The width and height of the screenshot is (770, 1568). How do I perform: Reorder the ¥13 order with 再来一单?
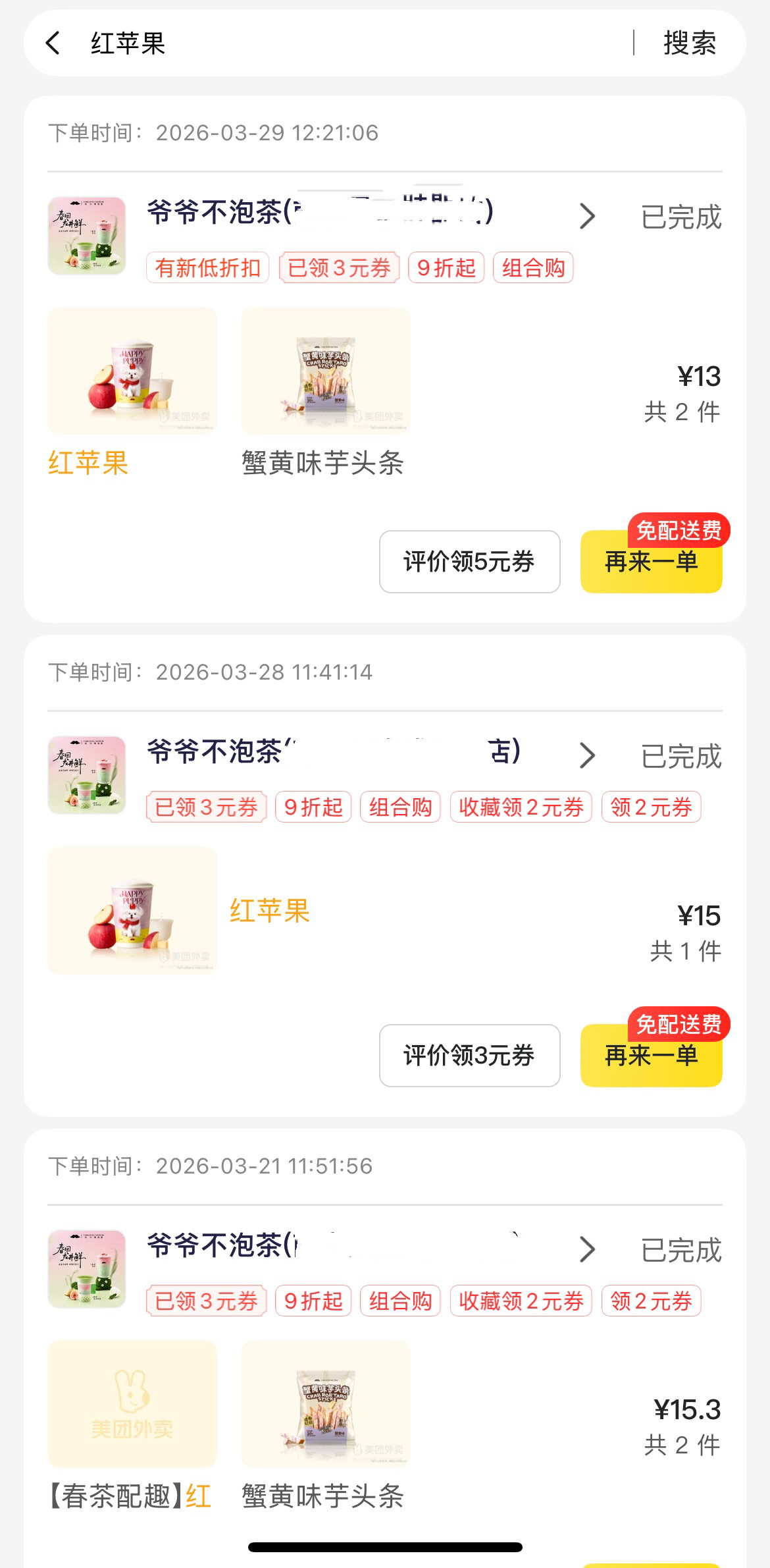click(651, 563)
